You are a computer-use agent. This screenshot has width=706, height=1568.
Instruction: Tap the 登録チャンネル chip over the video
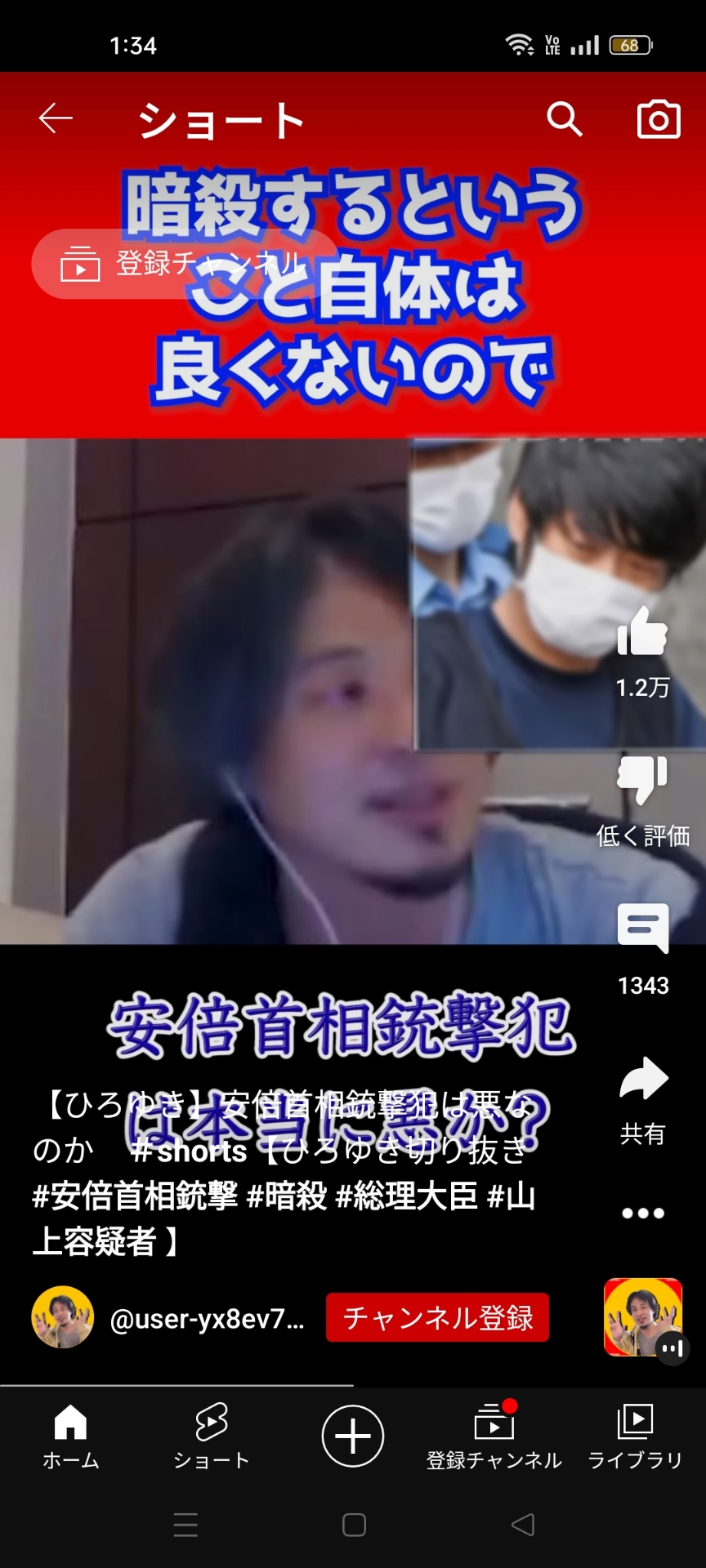[185, 264]
